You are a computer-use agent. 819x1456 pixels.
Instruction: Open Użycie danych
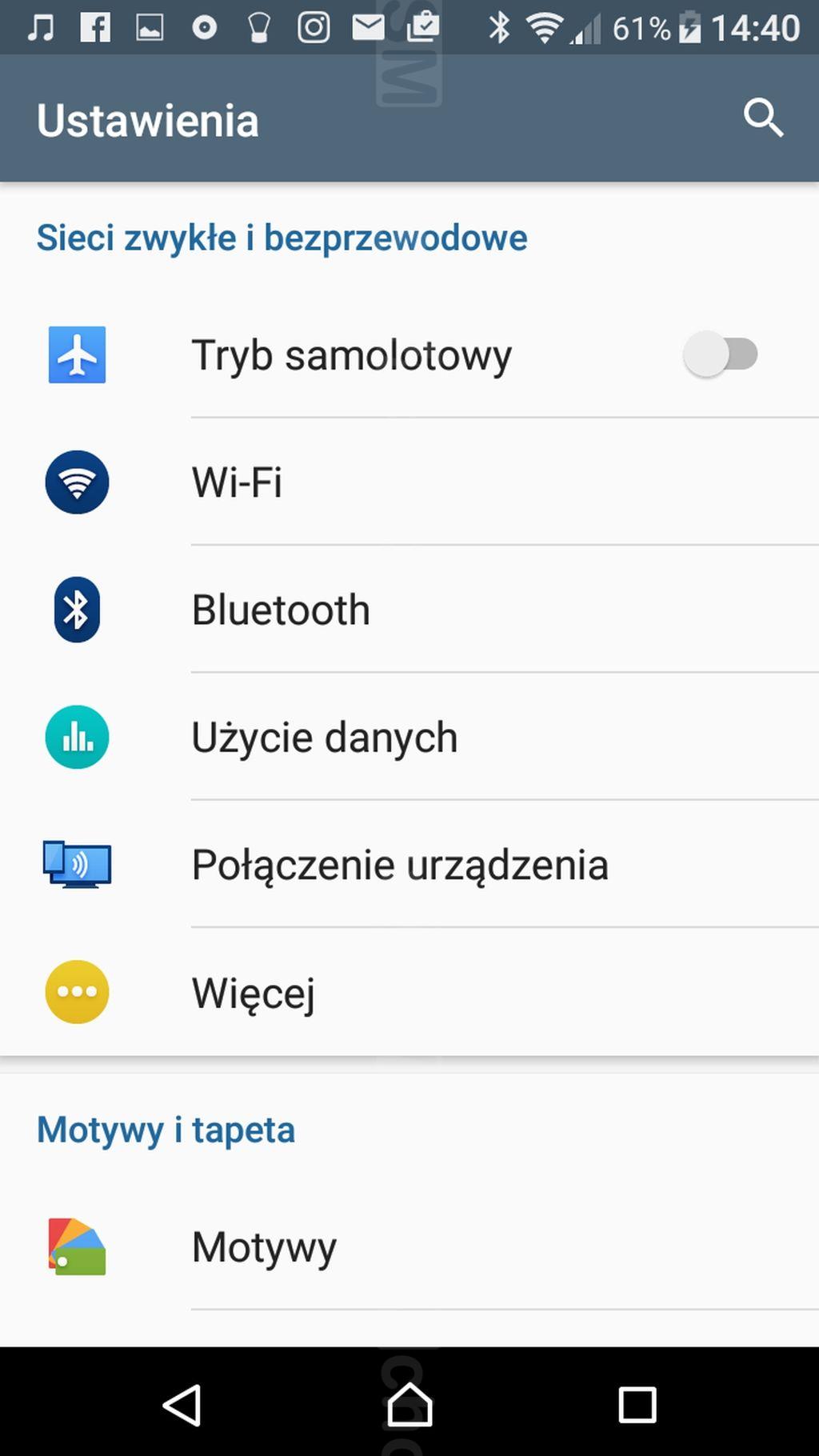(409, 737)
